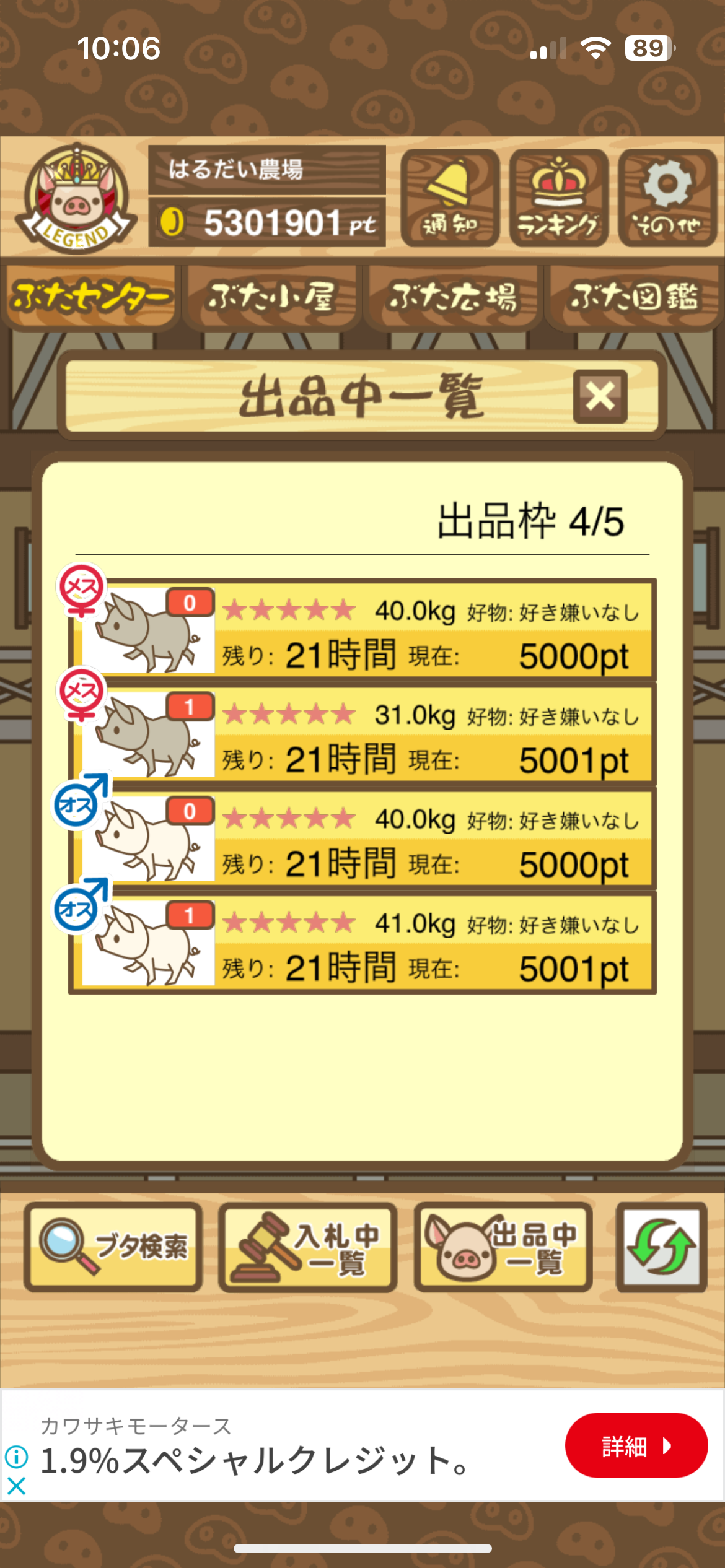
Task: Open the female 40.0kg pig listing
Action: coord(362,630)
